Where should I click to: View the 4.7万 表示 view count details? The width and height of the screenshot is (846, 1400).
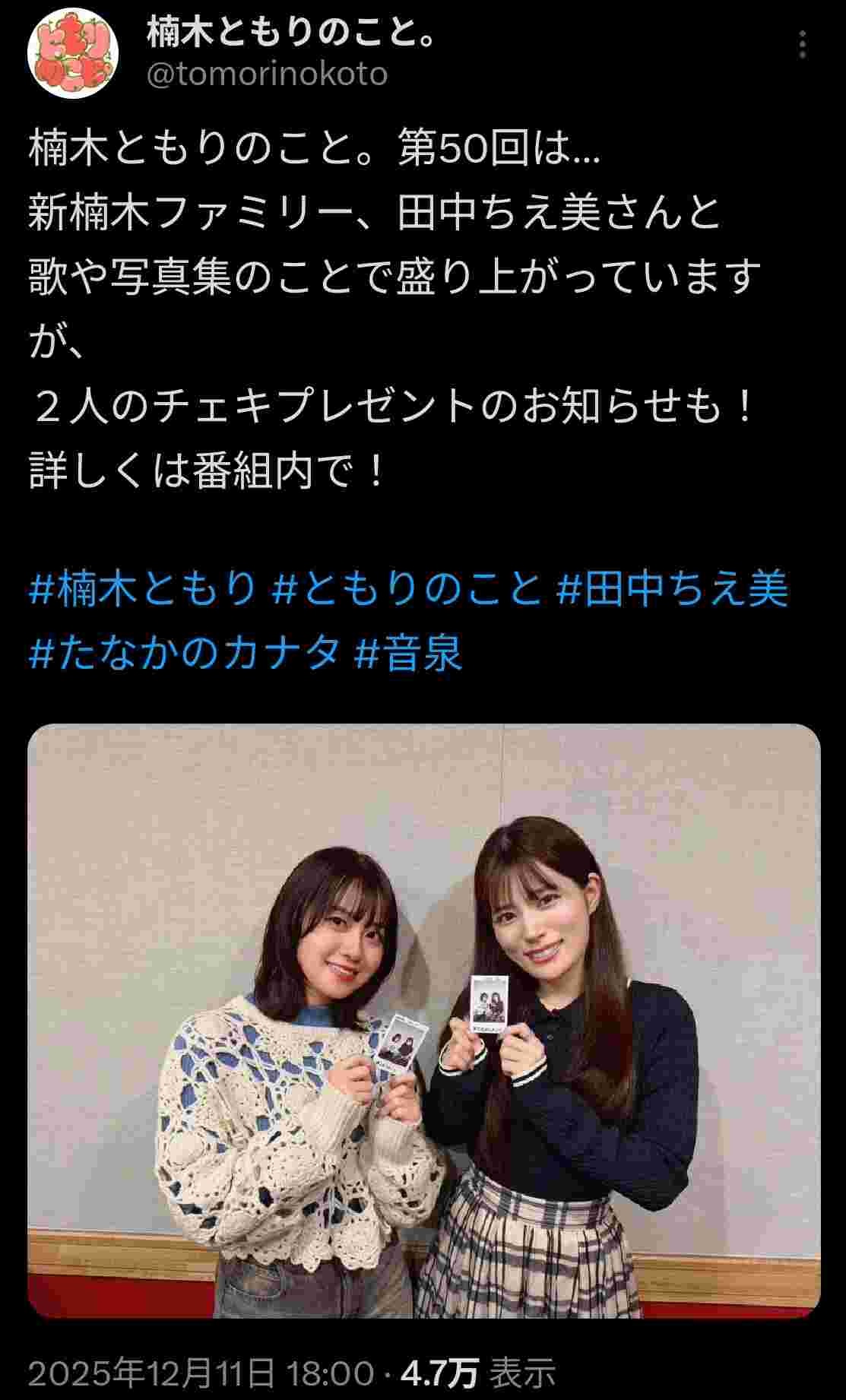[477, 1373]
